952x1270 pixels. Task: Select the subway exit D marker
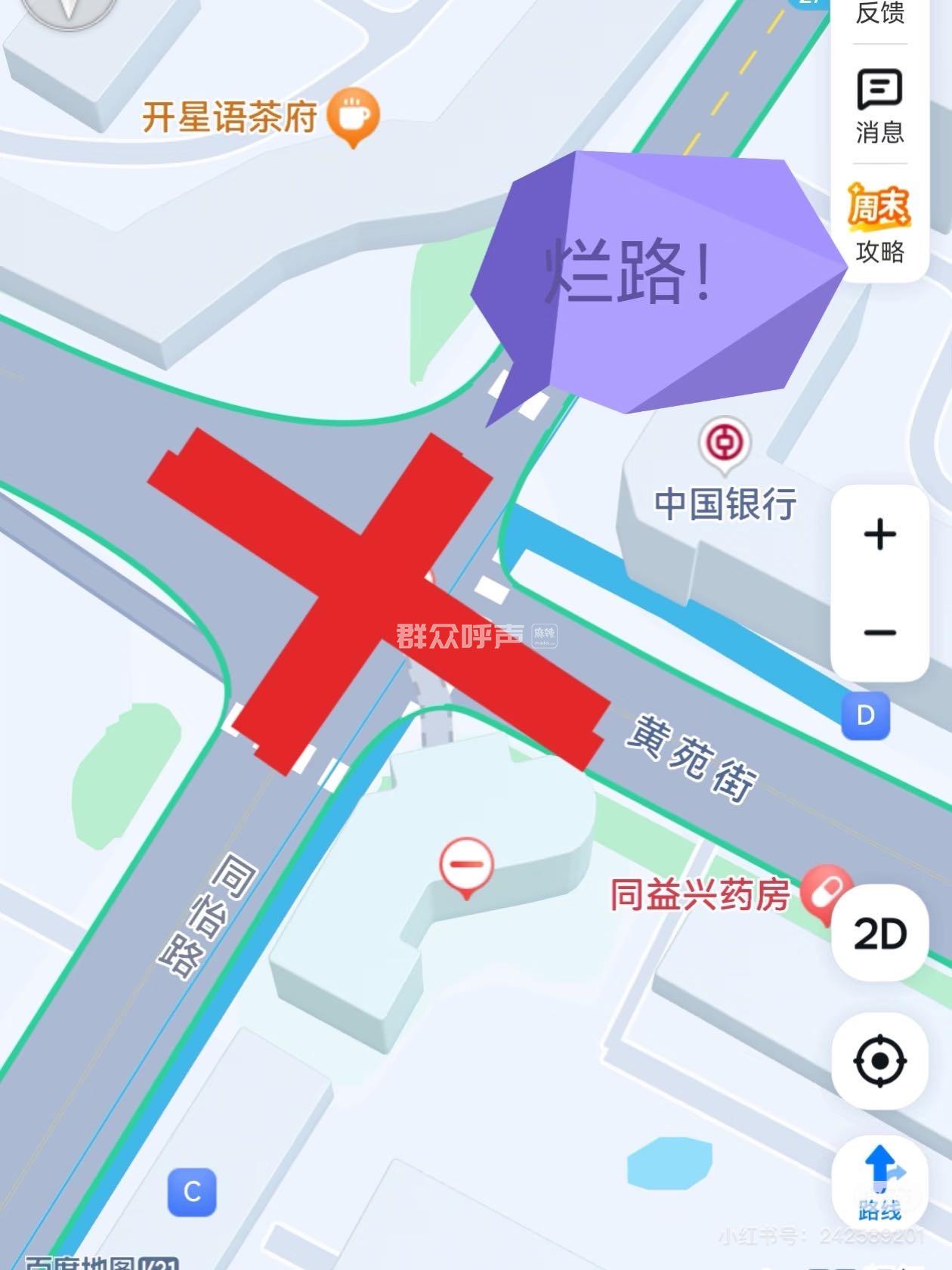[x=865, y=715]
